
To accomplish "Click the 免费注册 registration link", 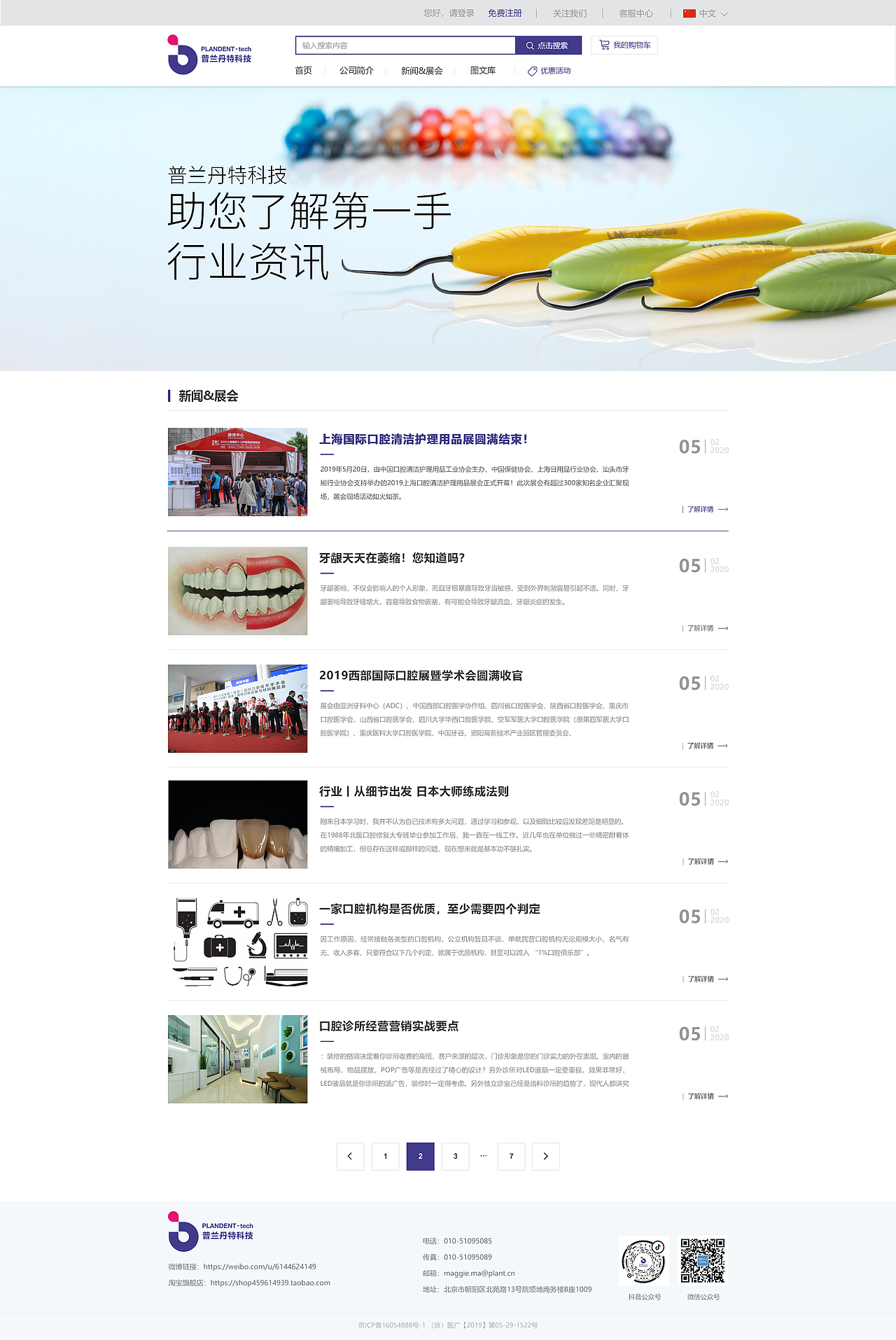I will pos(505,13).
